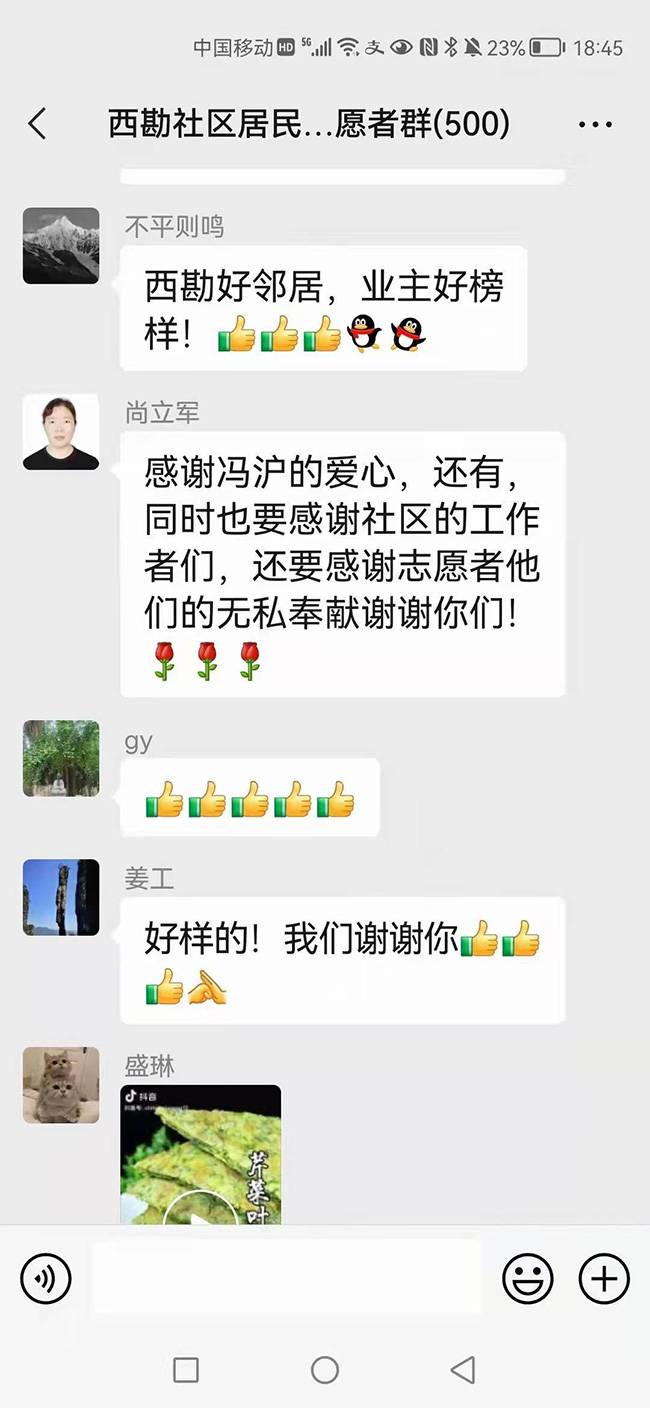Open the plus attachments menu

tap(604, 1278)
